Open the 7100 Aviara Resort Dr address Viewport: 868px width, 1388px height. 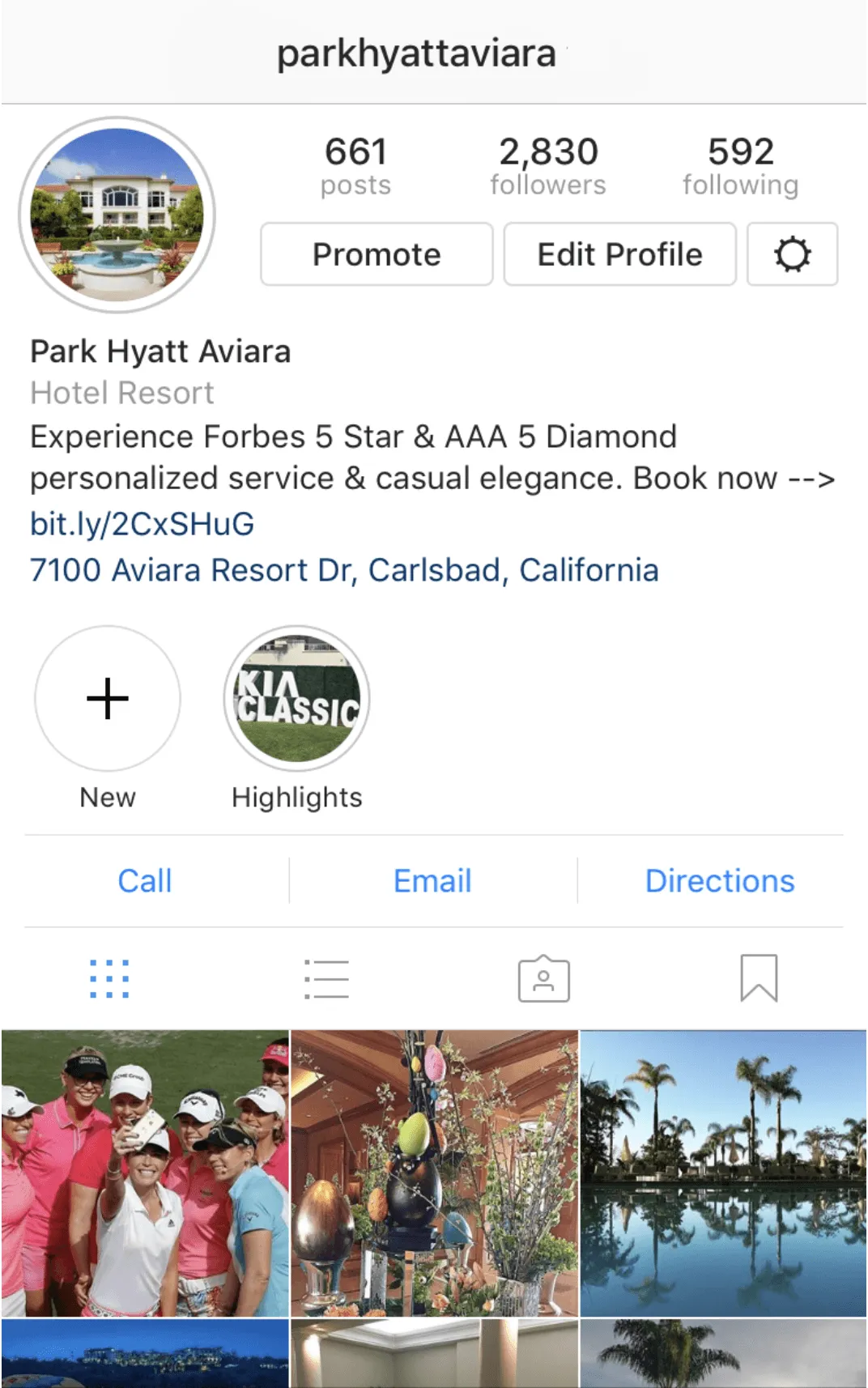tap(344, 570)
